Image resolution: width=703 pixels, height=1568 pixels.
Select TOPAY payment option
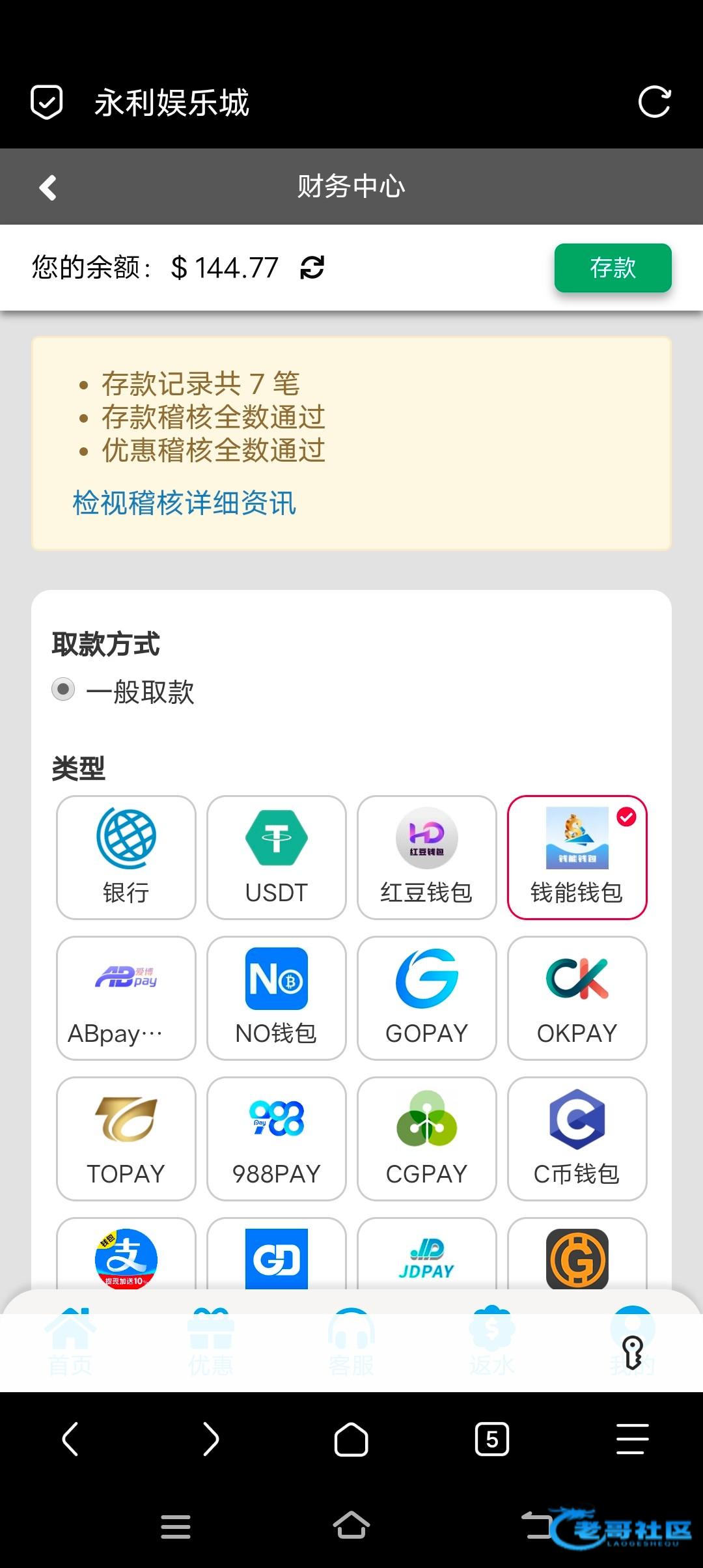126,1138
